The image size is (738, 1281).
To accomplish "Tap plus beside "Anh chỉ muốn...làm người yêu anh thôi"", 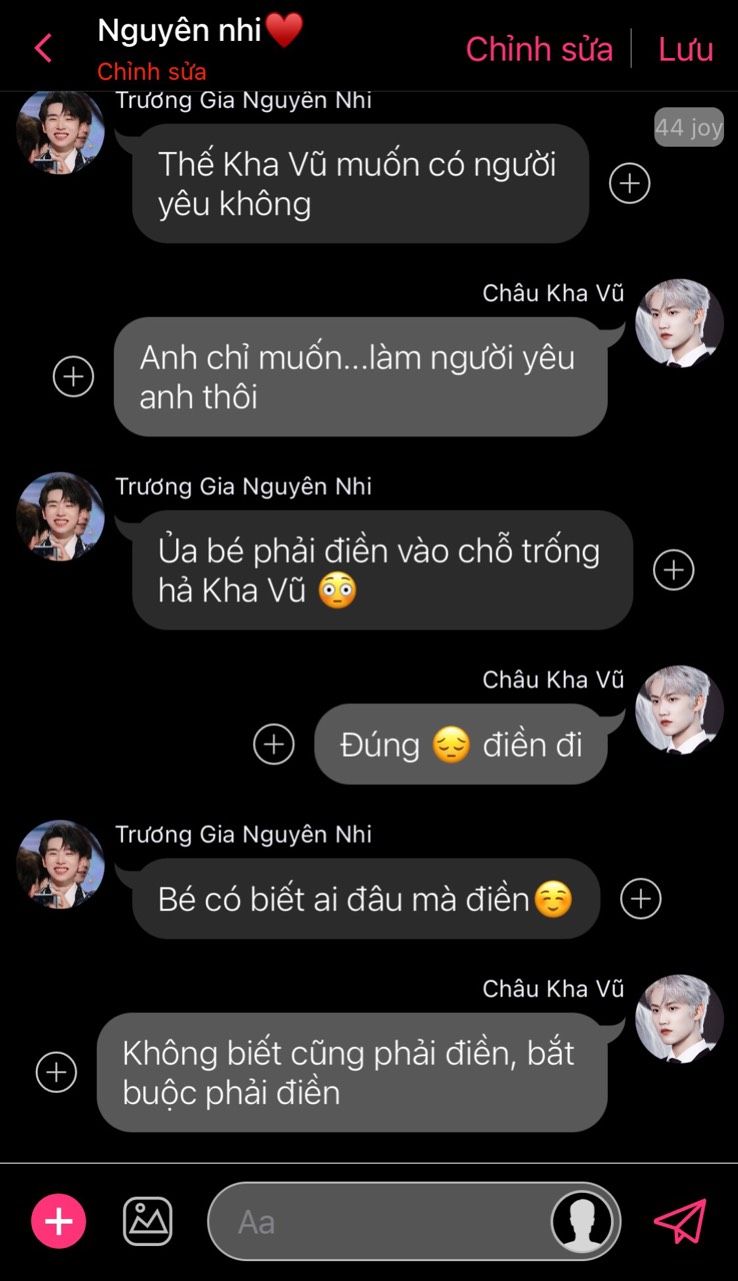I will pyautogui.click(x=73, y=376).
